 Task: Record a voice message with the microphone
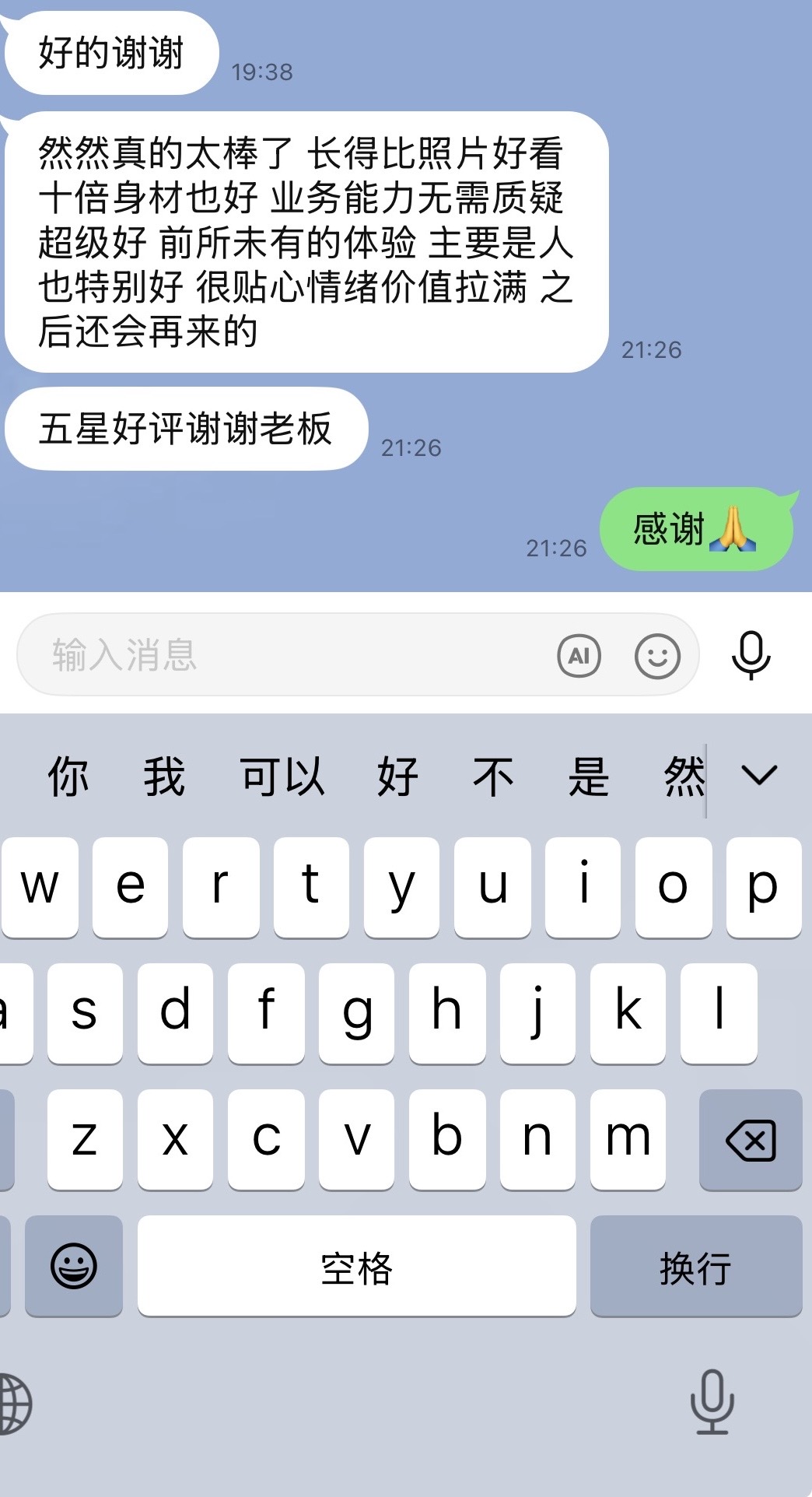tap(751, 655)
